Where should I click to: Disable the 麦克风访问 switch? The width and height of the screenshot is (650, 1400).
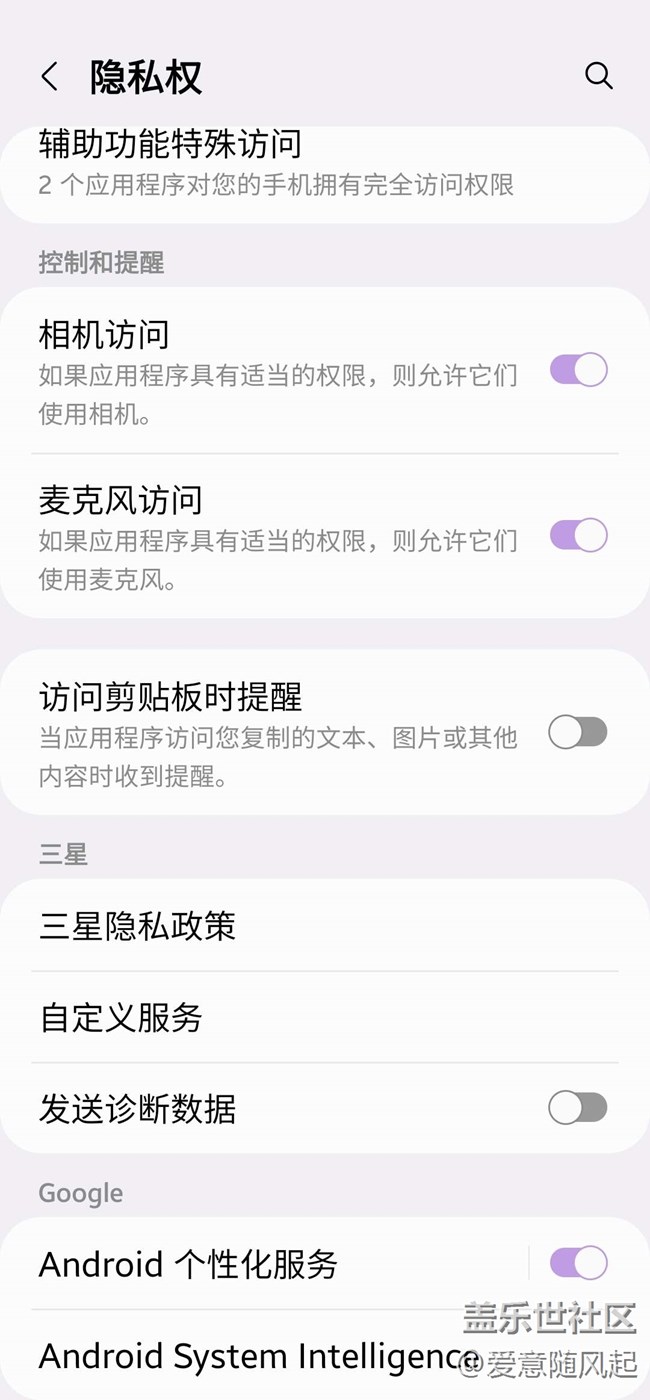click(x=578, y=536)
